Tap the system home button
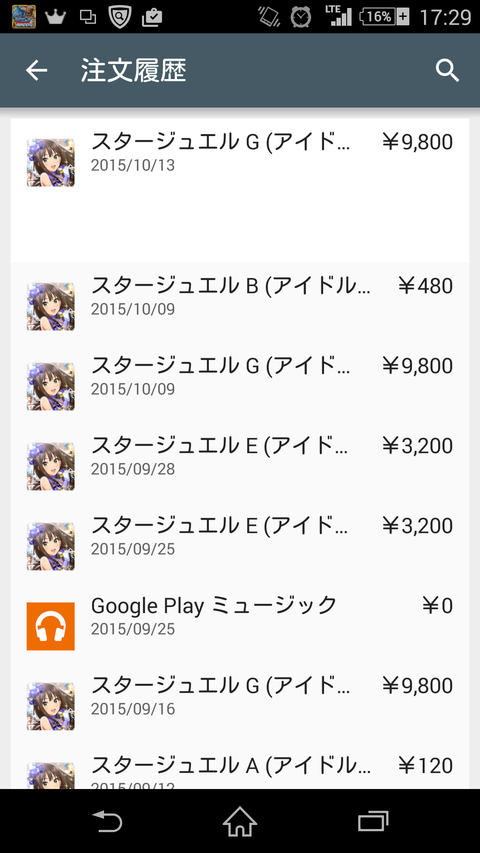Image resolution: width=480 pixels, height=853 pixels. click(240, 821)
